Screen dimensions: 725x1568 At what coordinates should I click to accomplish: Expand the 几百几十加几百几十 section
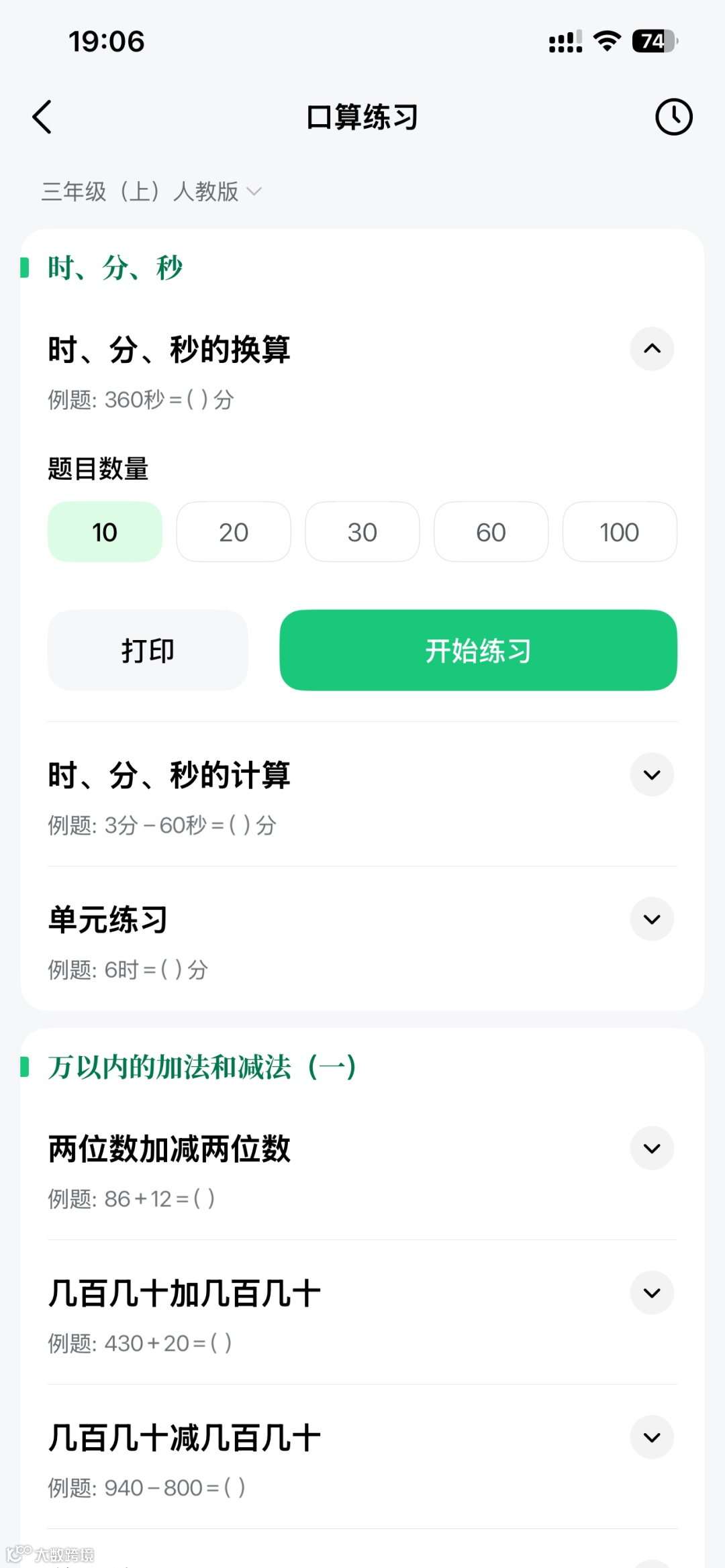pos(650,1292)
